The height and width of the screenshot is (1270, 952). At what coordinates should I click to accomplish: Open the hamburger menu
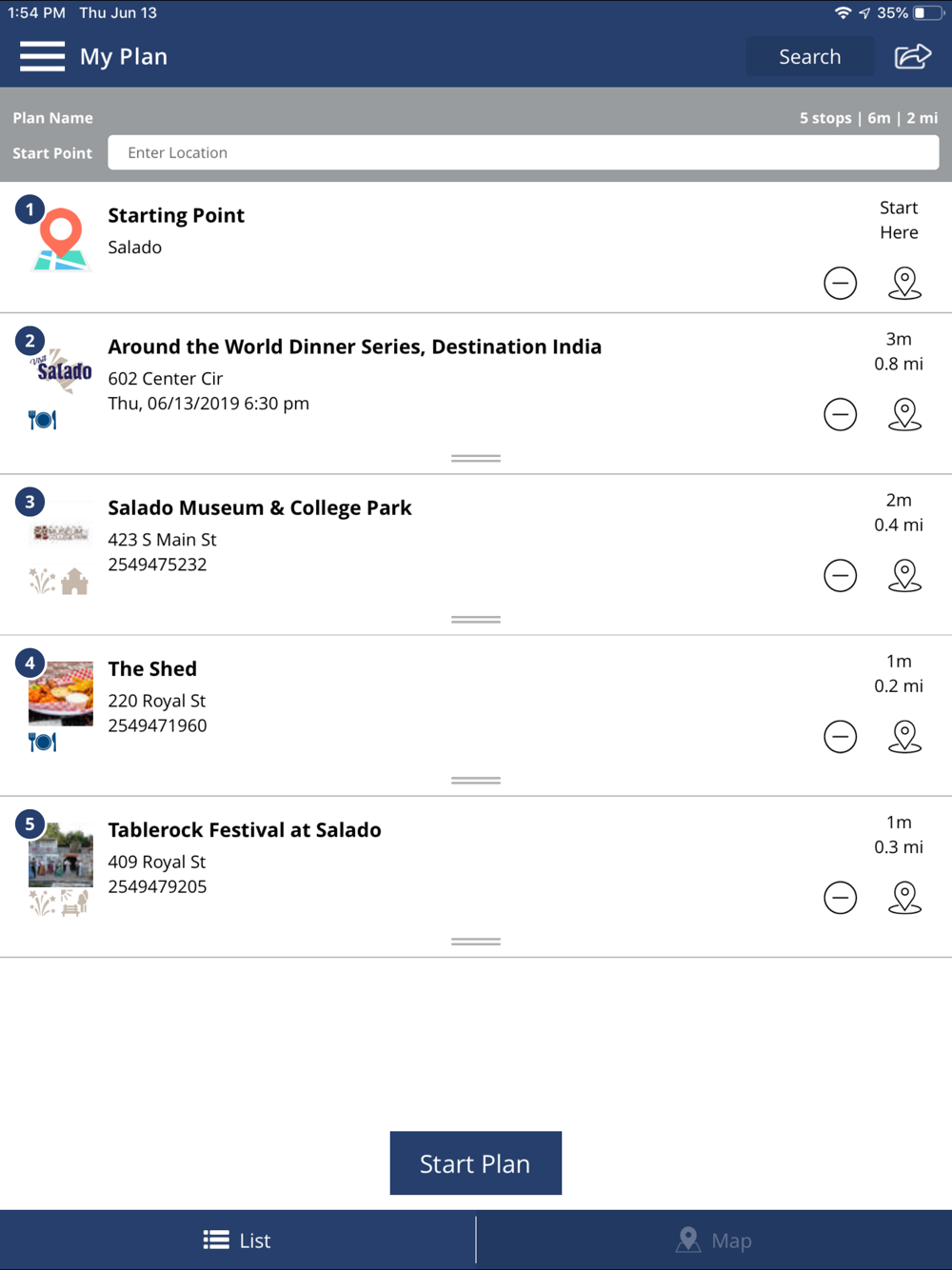point(43,56)
